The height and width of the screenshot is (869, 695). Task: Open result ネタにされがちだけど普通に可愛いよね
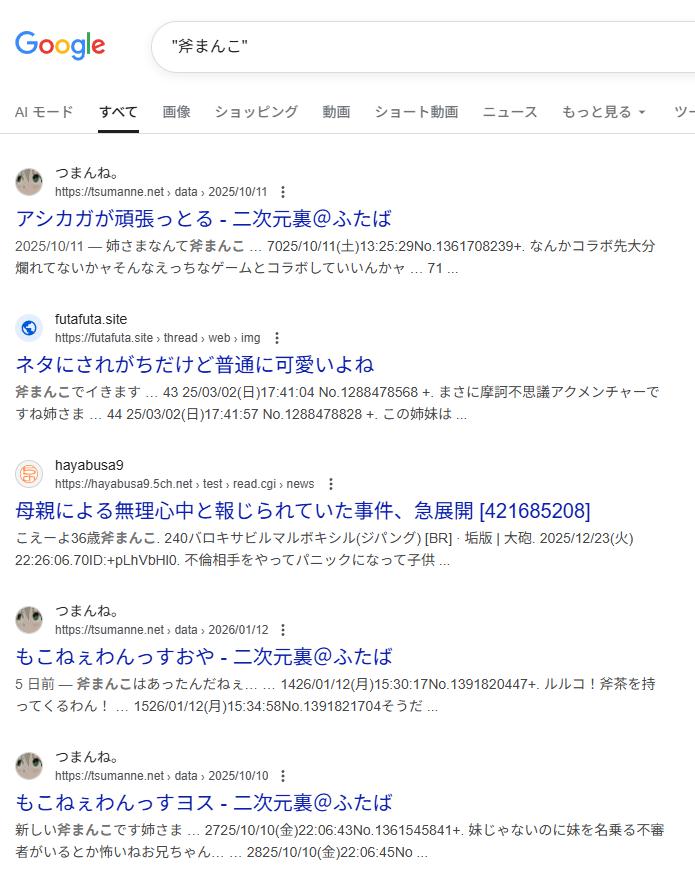[x=195, y=365]
